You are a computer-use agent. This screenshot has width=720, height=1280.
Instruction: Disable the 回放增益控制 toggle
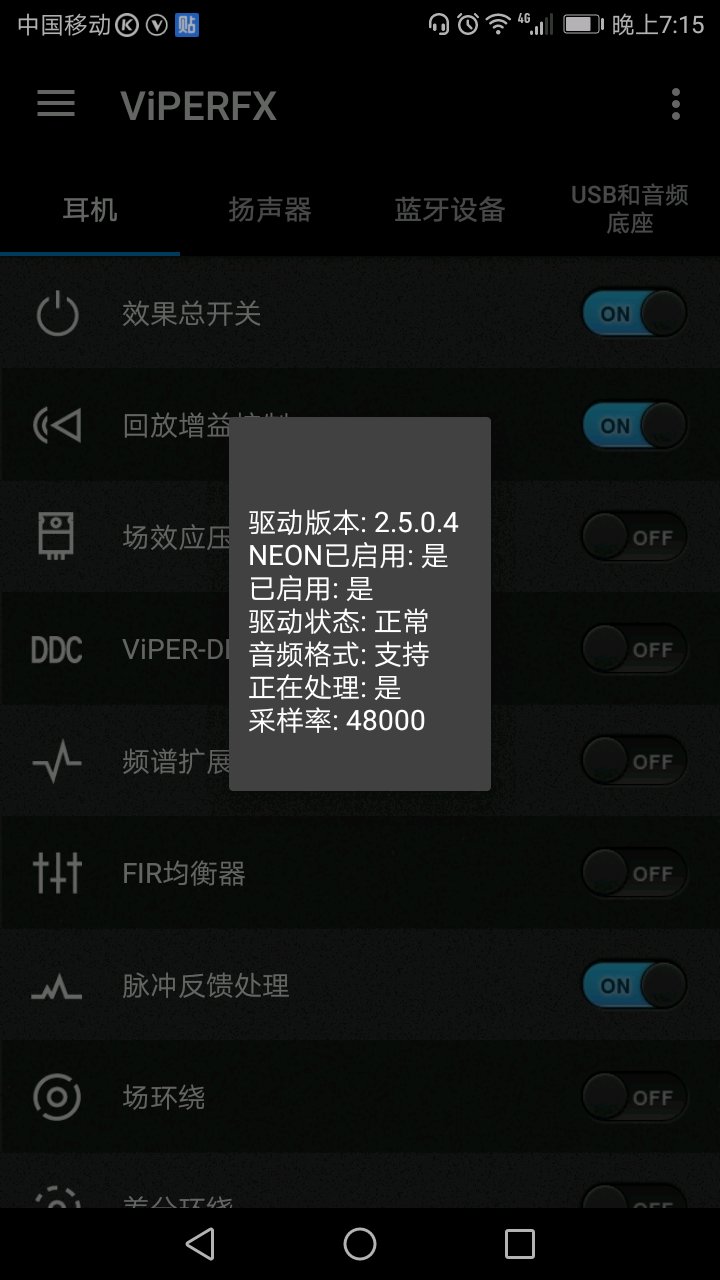click(634, 426)
